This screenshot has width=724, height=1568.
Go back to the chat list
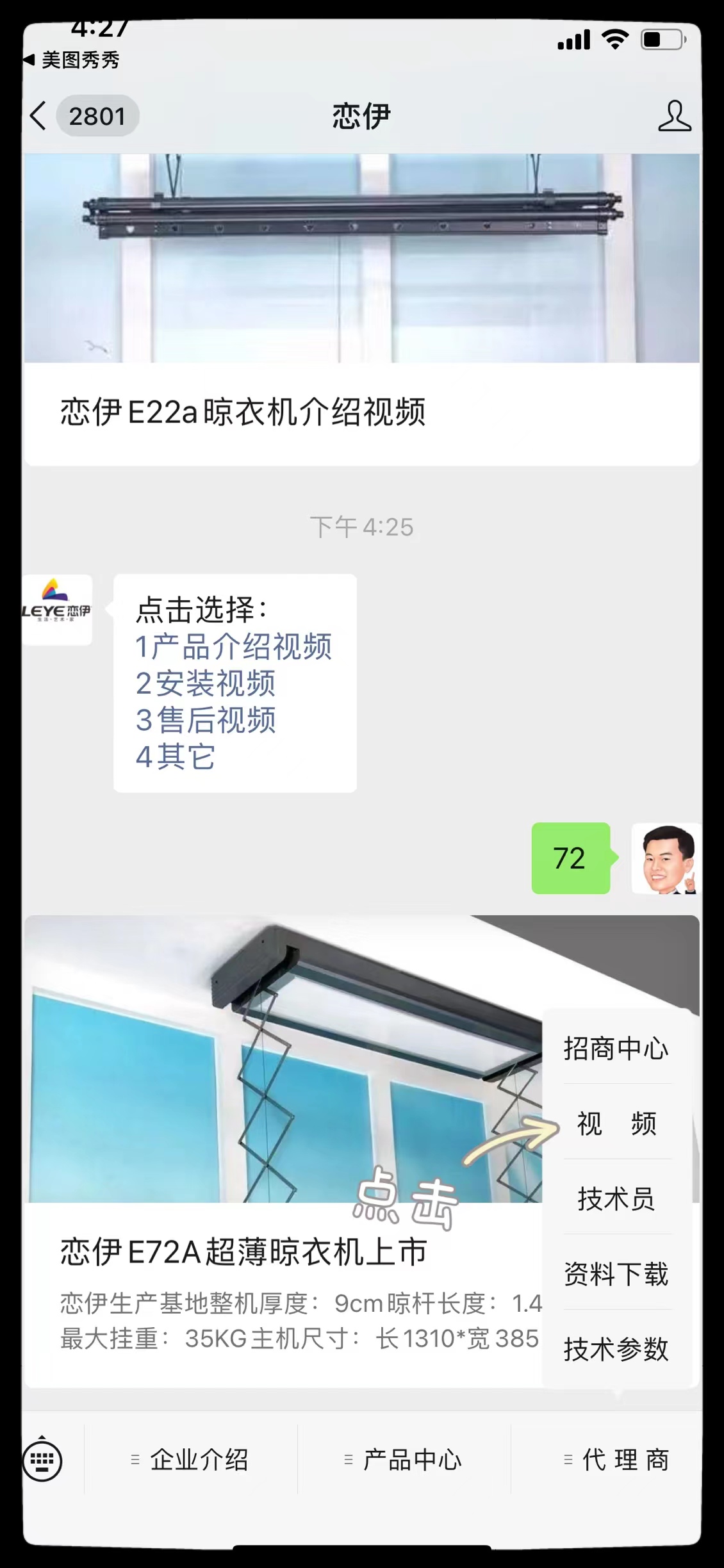coord(40,117)
